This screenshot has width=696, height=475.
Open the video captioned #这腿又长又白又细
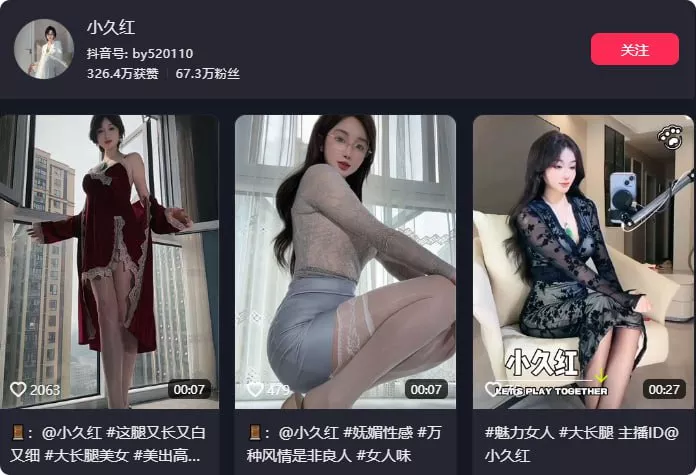[108, 260]
